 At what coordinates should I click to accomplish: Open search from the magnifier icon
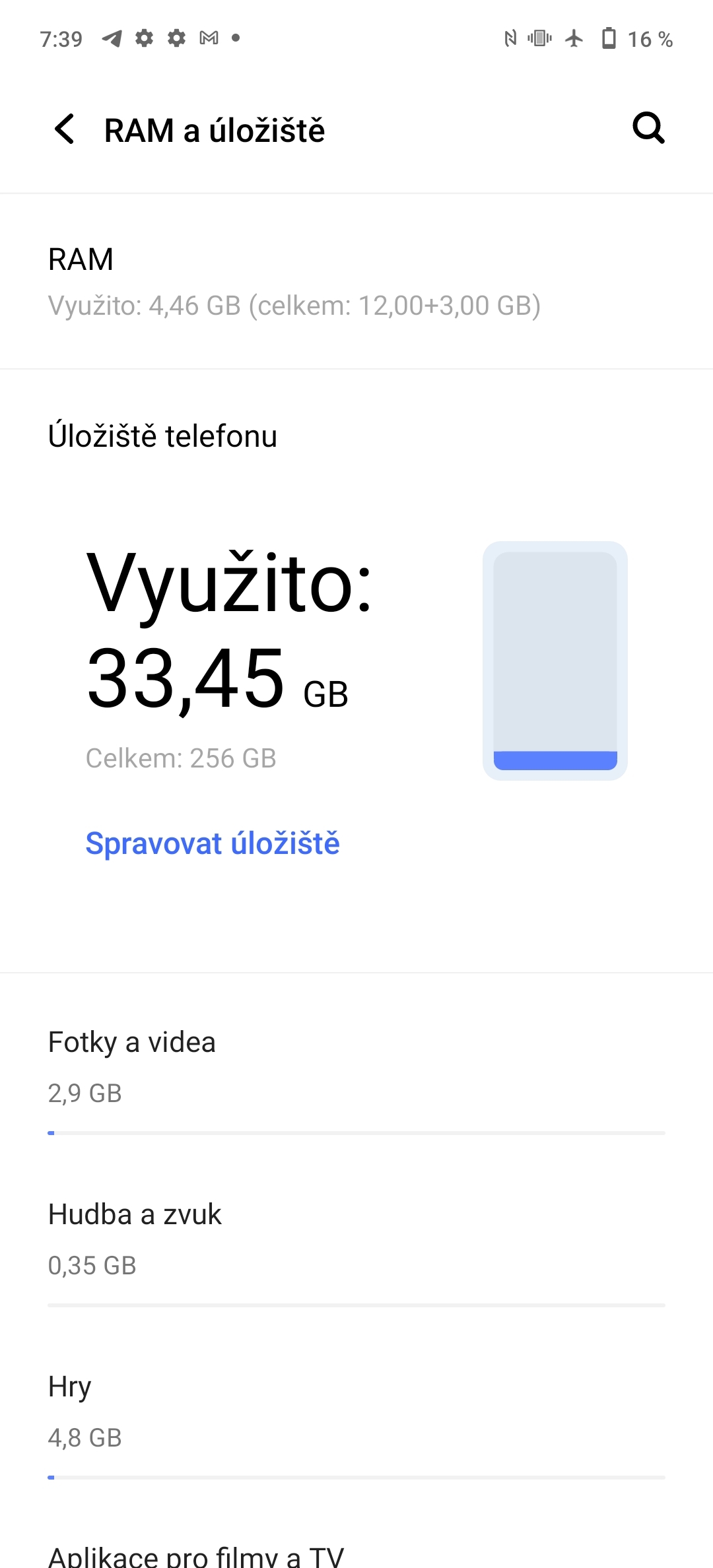(648, 128)
